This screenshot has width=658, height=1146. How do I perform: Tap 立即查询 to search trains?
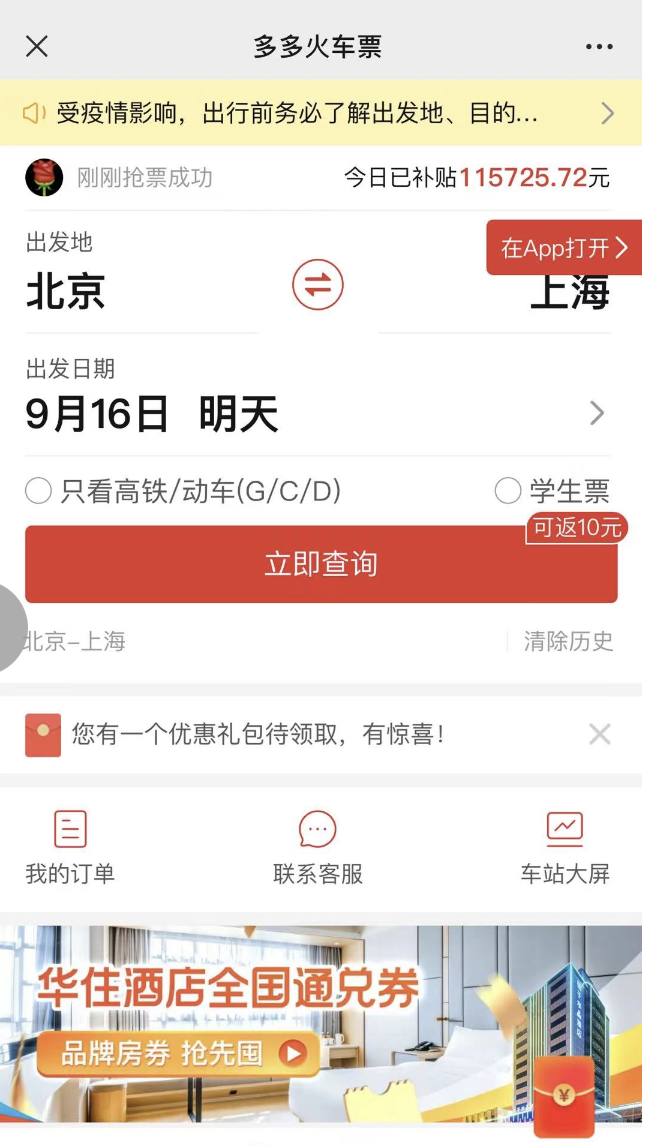click(320, 564)
